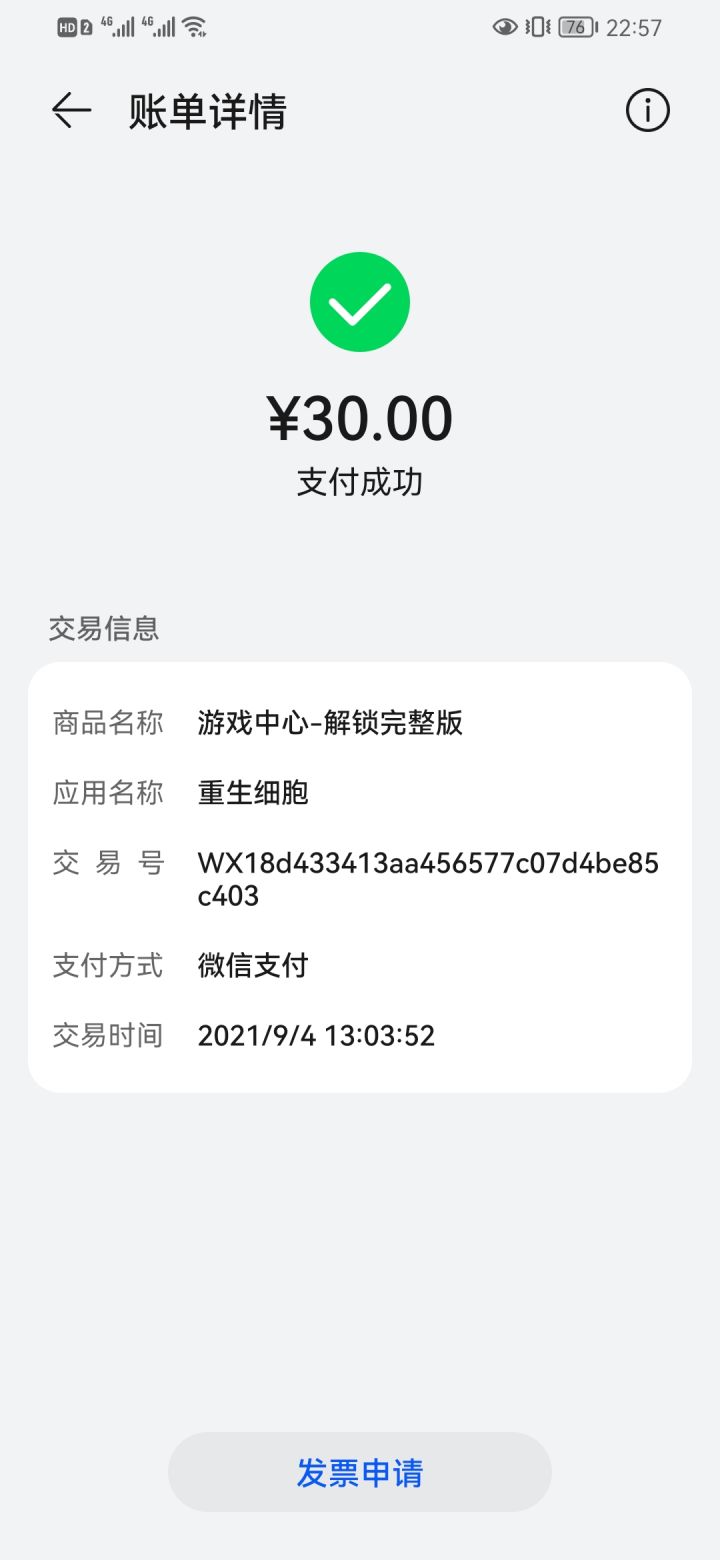Screen dimensions: 720x1560
Task: Tap the eye comfort icon in status bar
Action: click(504, 26)
